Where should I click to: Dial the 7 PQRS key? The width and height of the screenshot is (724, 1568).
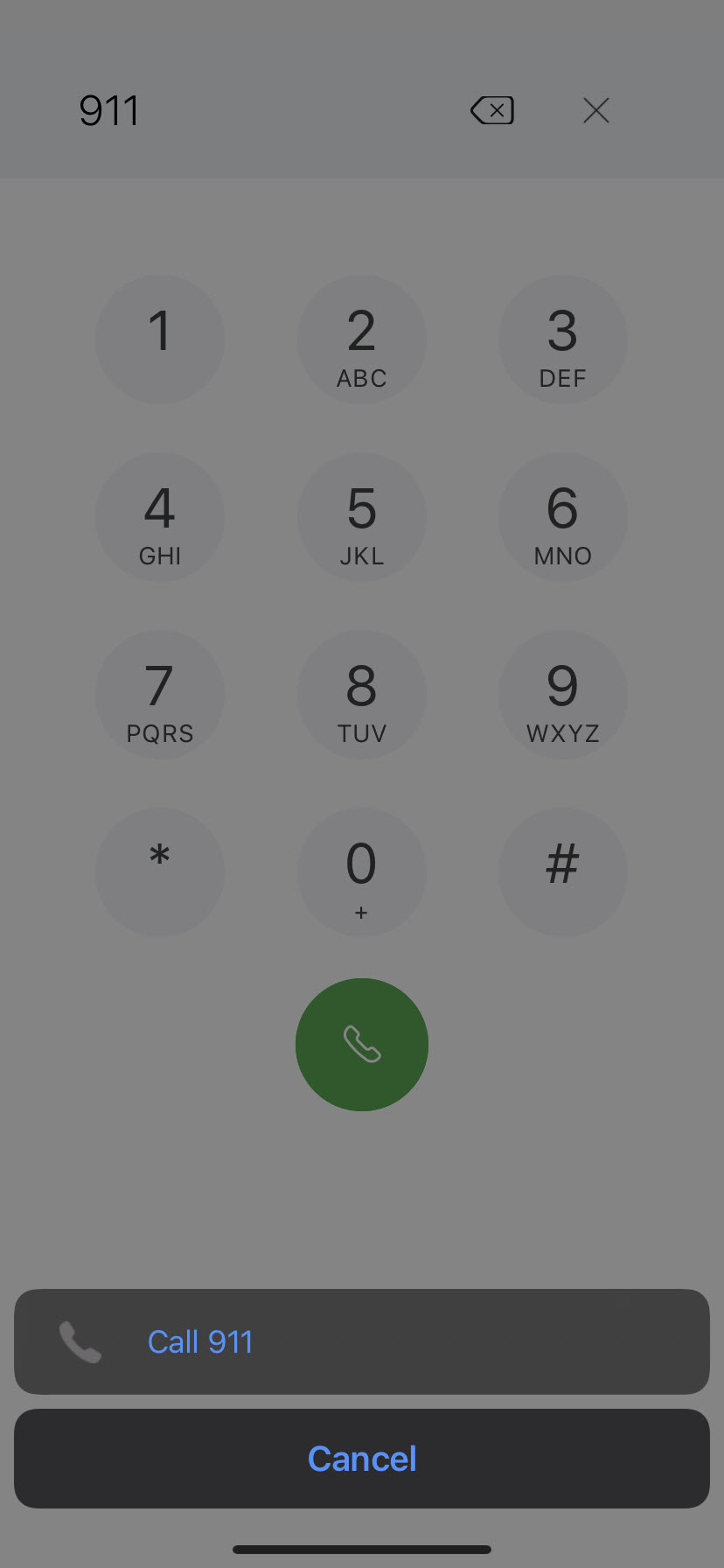tap(160, 695)
